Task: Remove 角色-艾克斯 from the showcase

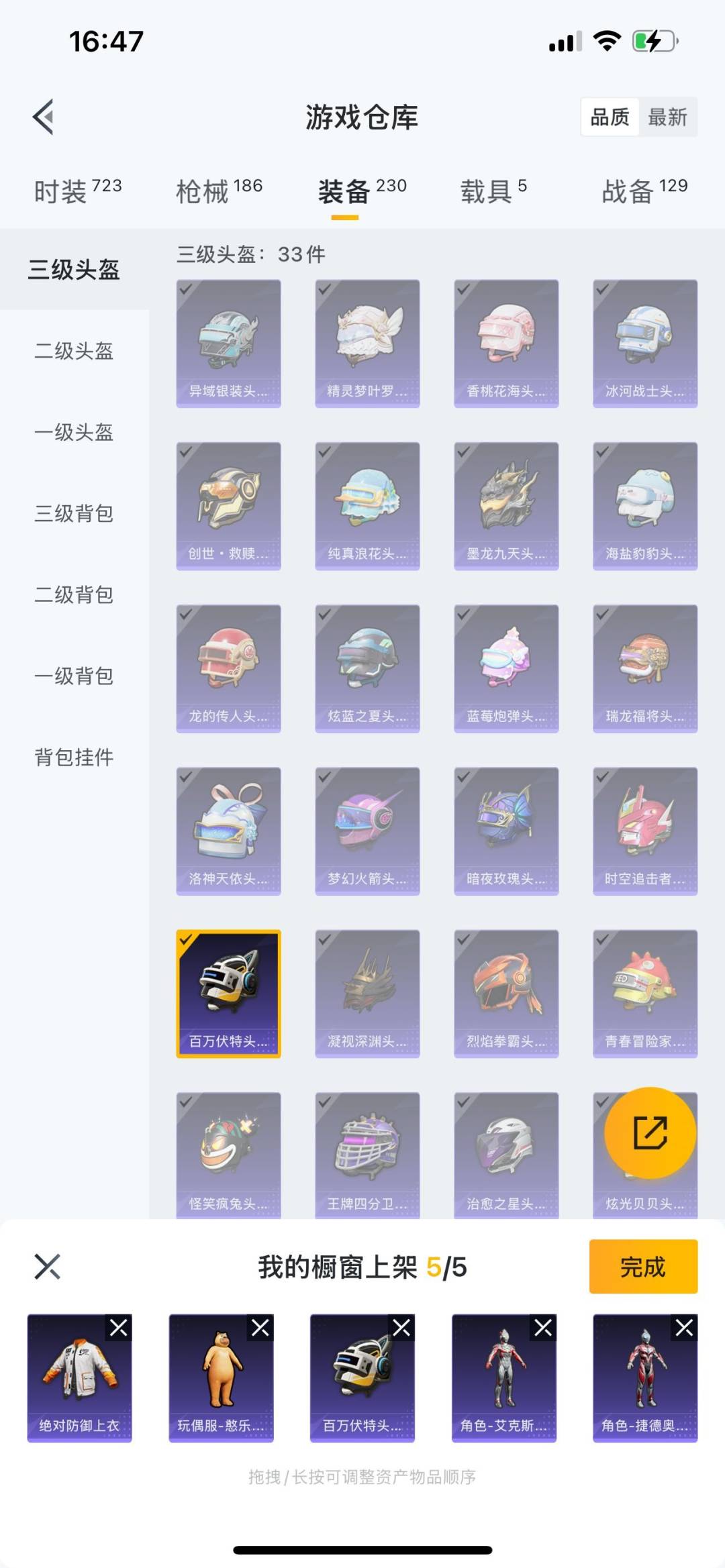Action: point(543,1328)
